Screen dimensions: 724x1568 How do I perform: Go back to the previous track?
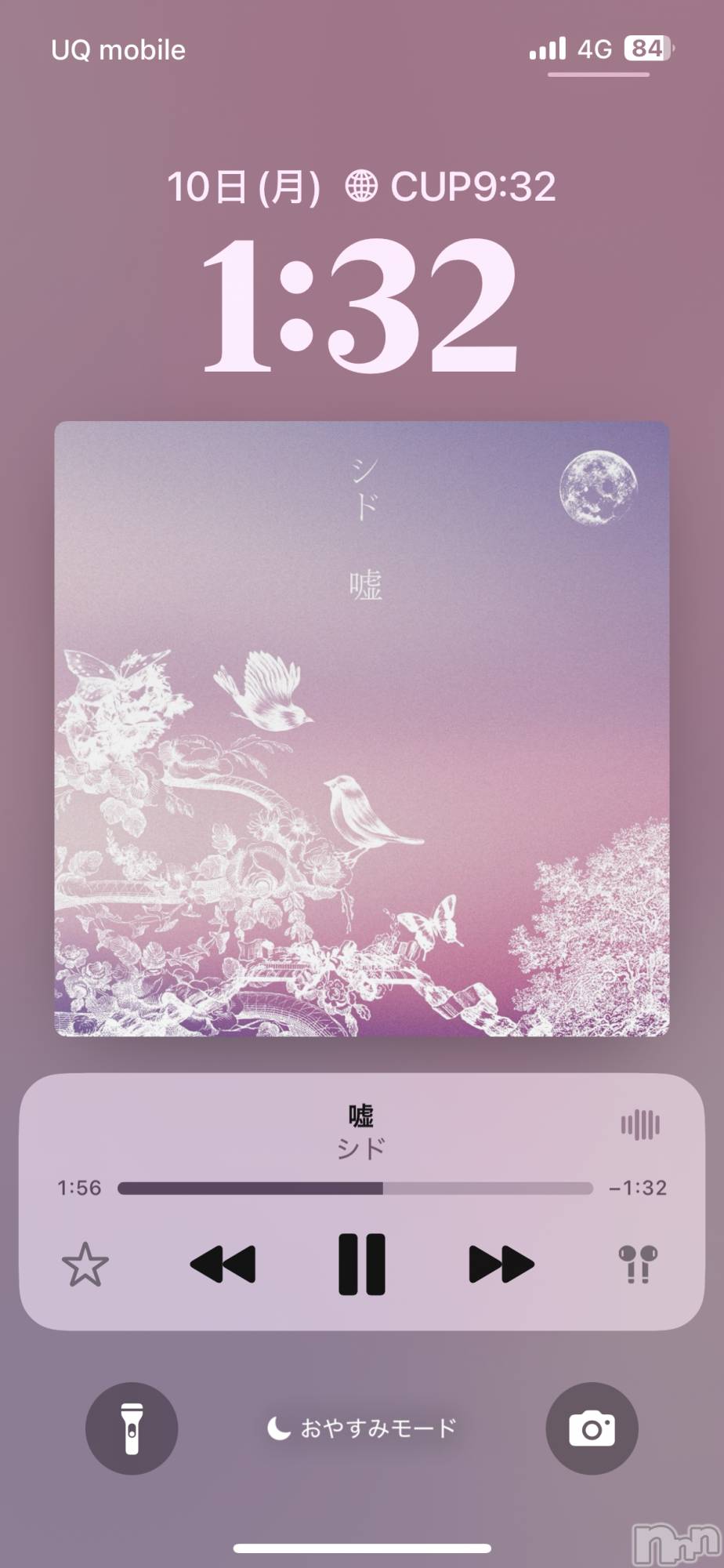point(223,1264)
